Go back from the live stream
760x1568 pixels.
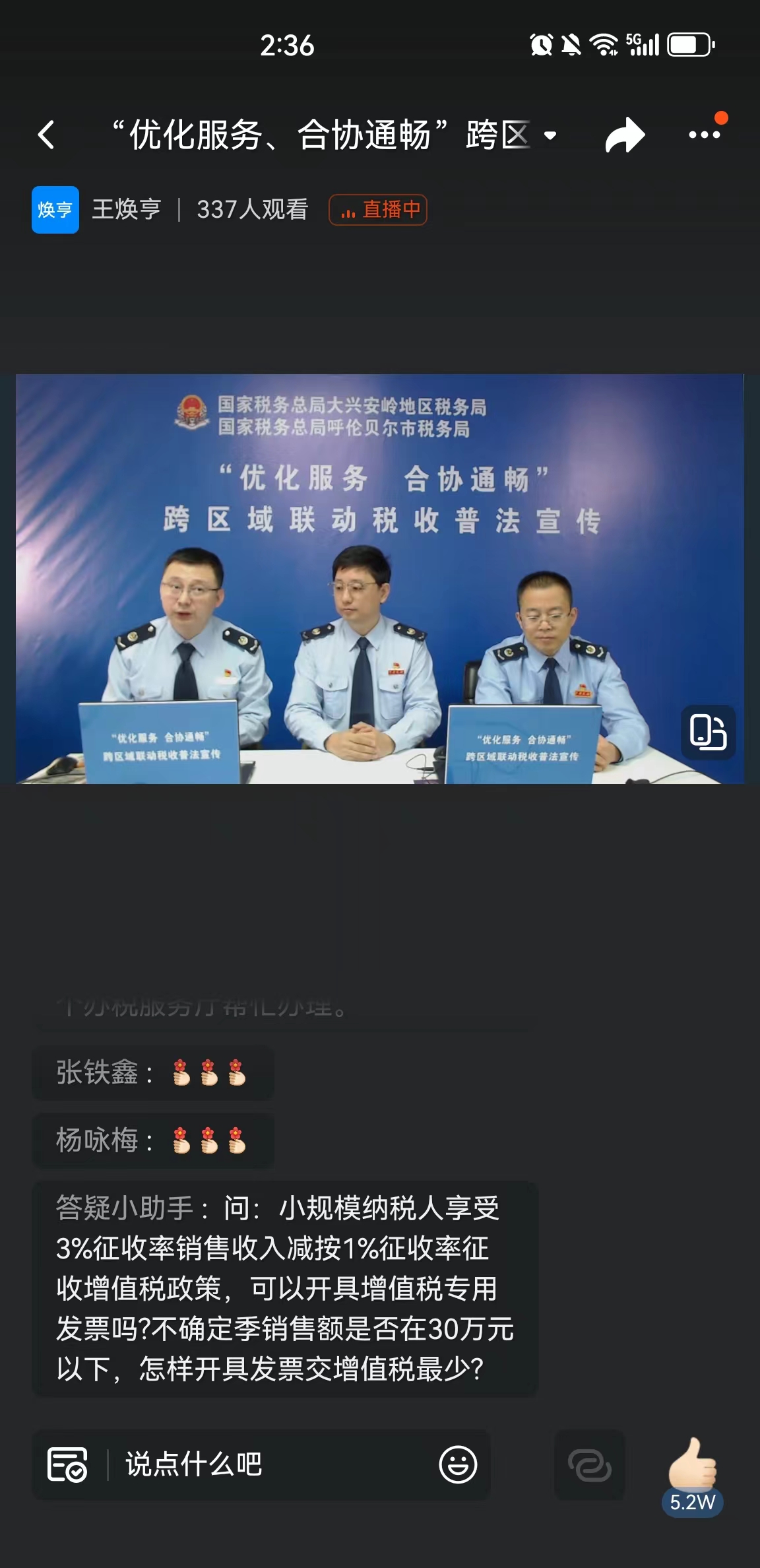(46, 135)
